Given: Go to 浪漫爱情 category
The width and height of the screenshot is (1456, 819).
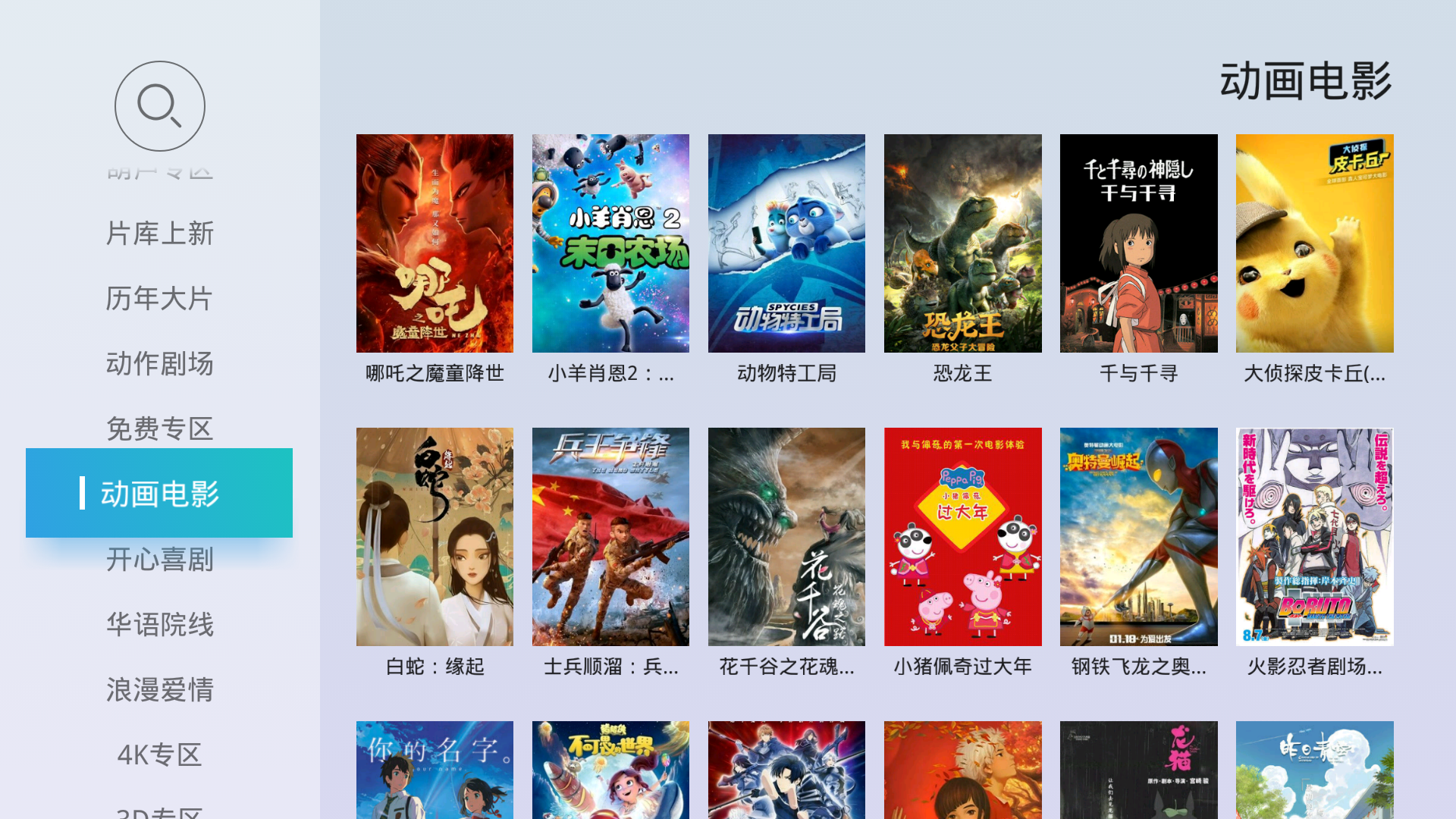Looking at the screenshot, I should tap(159, 690).
